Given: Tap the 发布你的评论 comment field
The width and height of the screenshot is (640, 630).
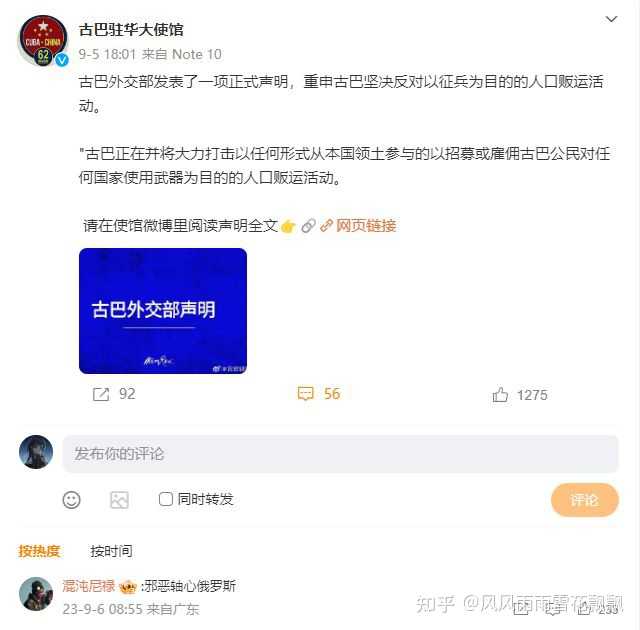Looking at the screenshot, I should (340, 453).
